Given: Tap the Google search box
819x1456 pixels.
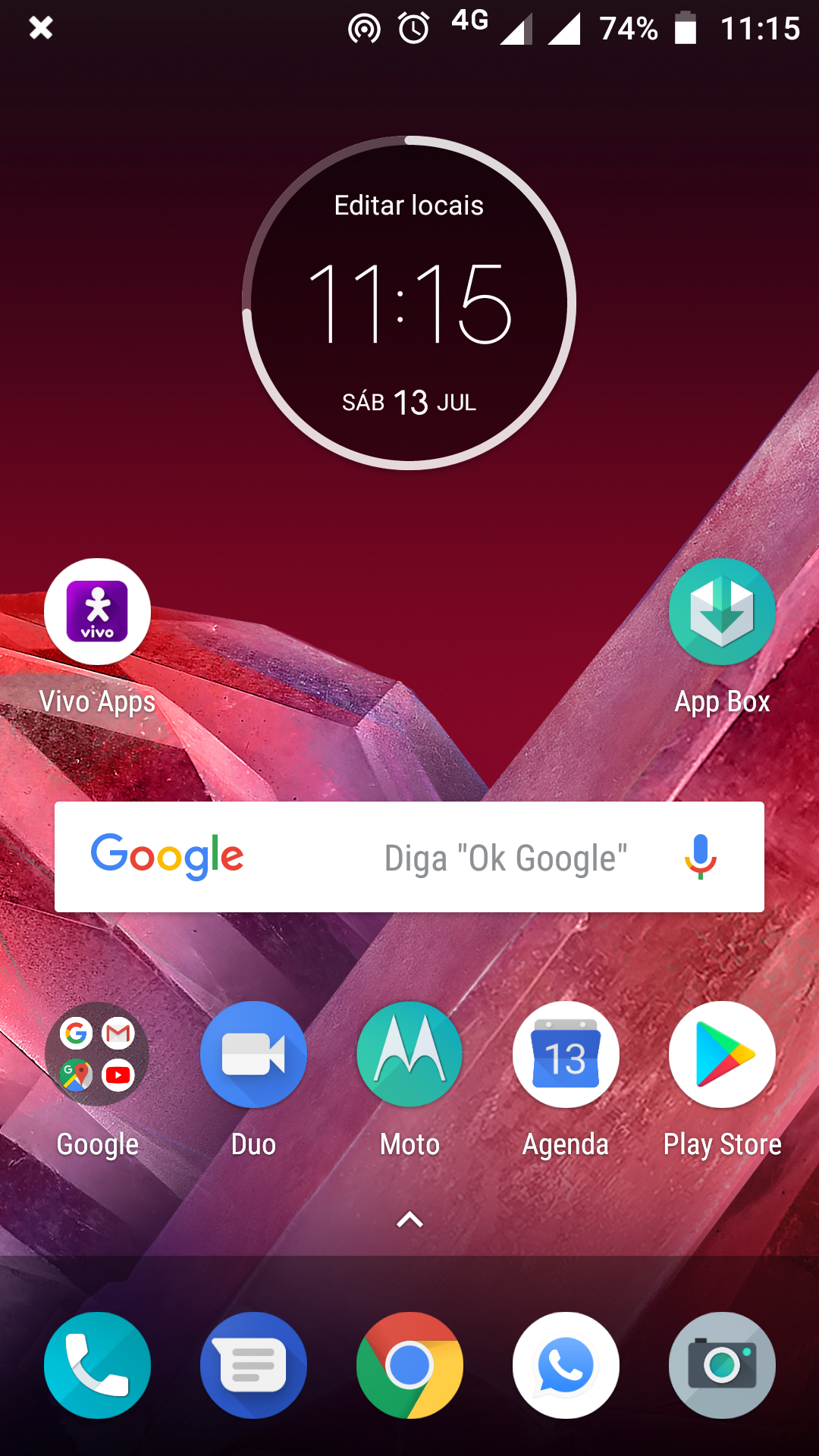Looking at the screenshot, I should [x=409, y=857].
